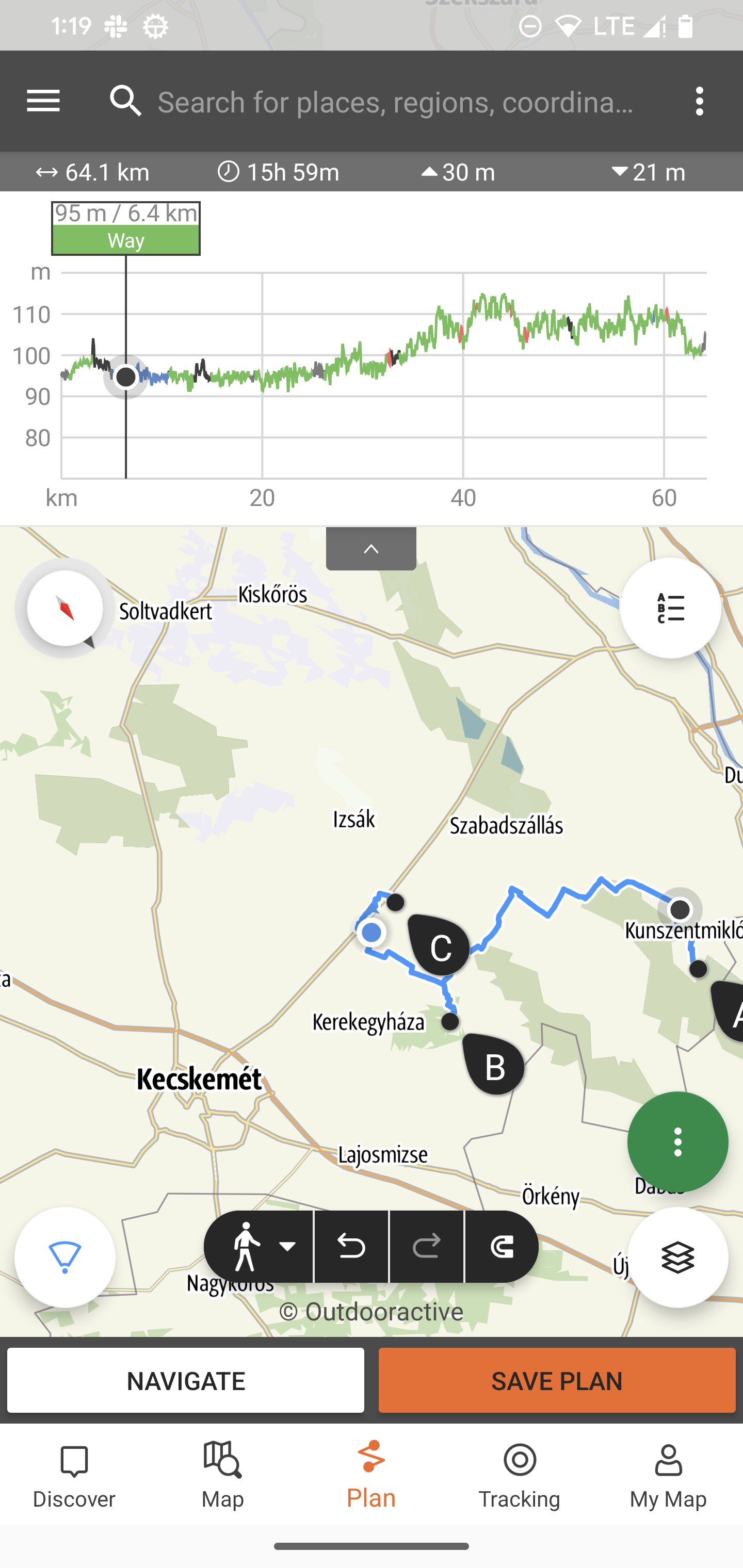
Task: Open the map layers button
Action: [x=678, y=1257]
